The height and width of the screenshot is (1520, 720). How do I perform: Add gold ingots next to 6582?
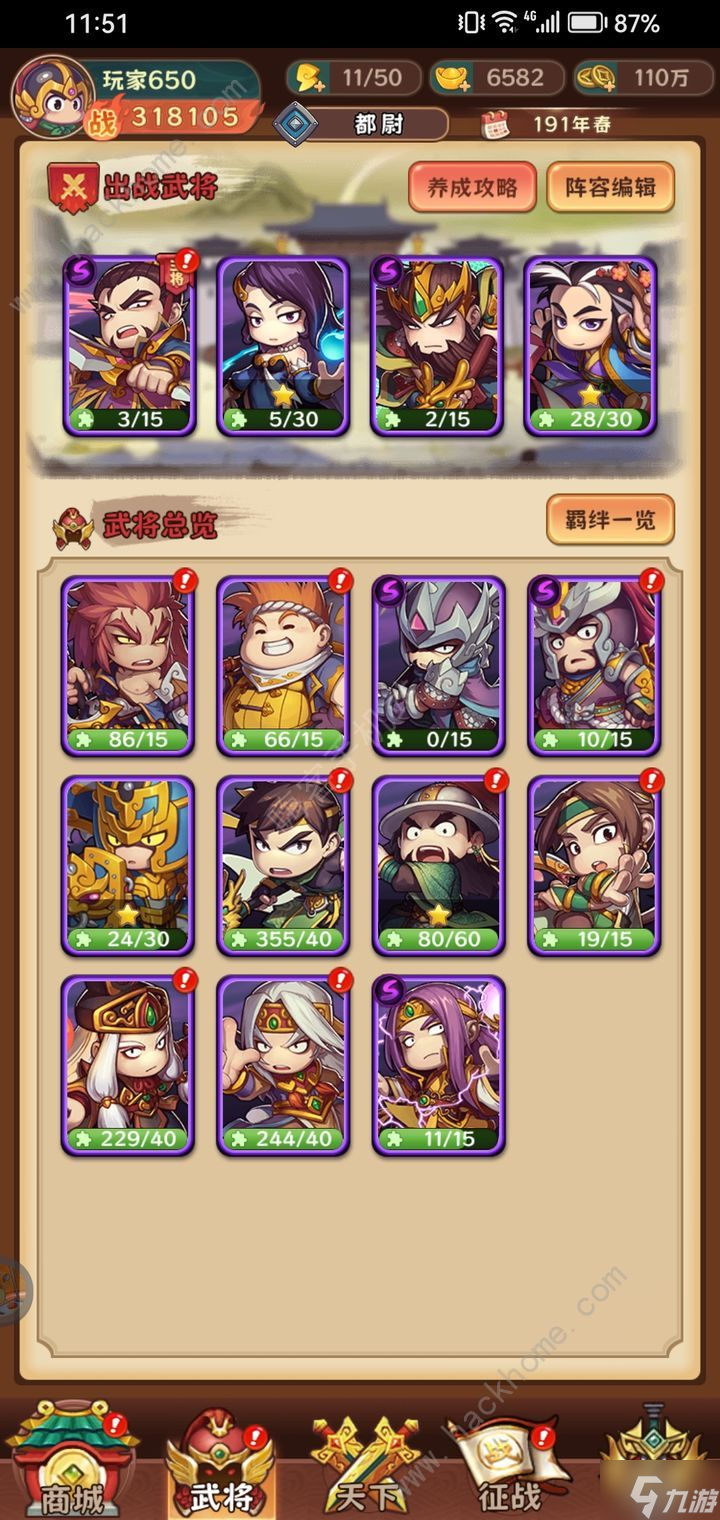(x=453, y=79)
